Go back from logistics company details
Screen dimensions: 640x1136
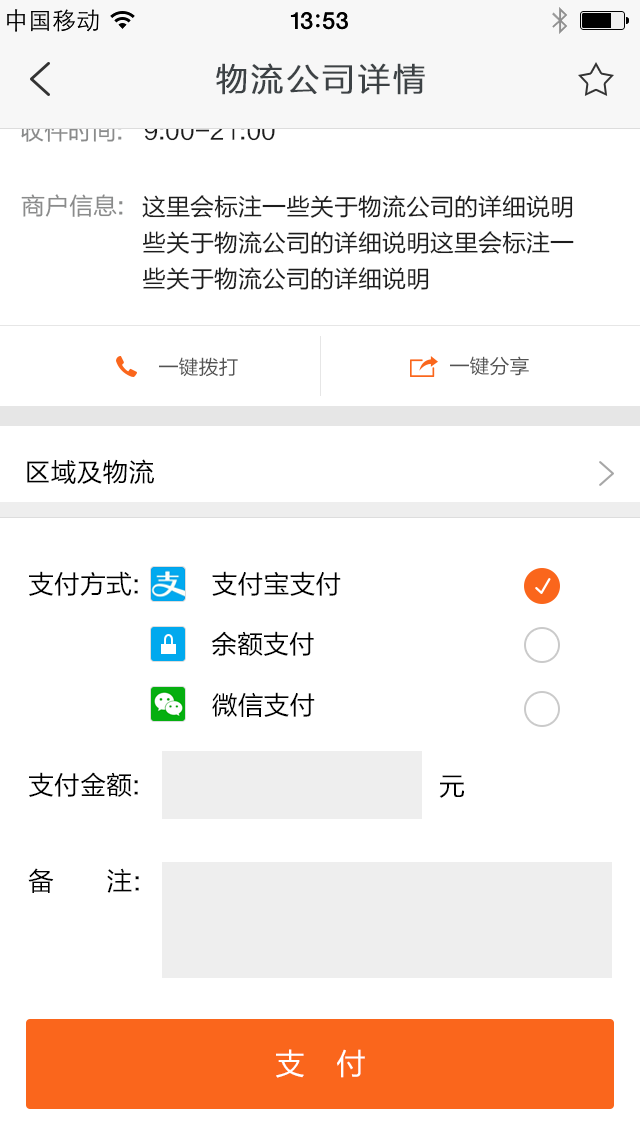[40, 79]
